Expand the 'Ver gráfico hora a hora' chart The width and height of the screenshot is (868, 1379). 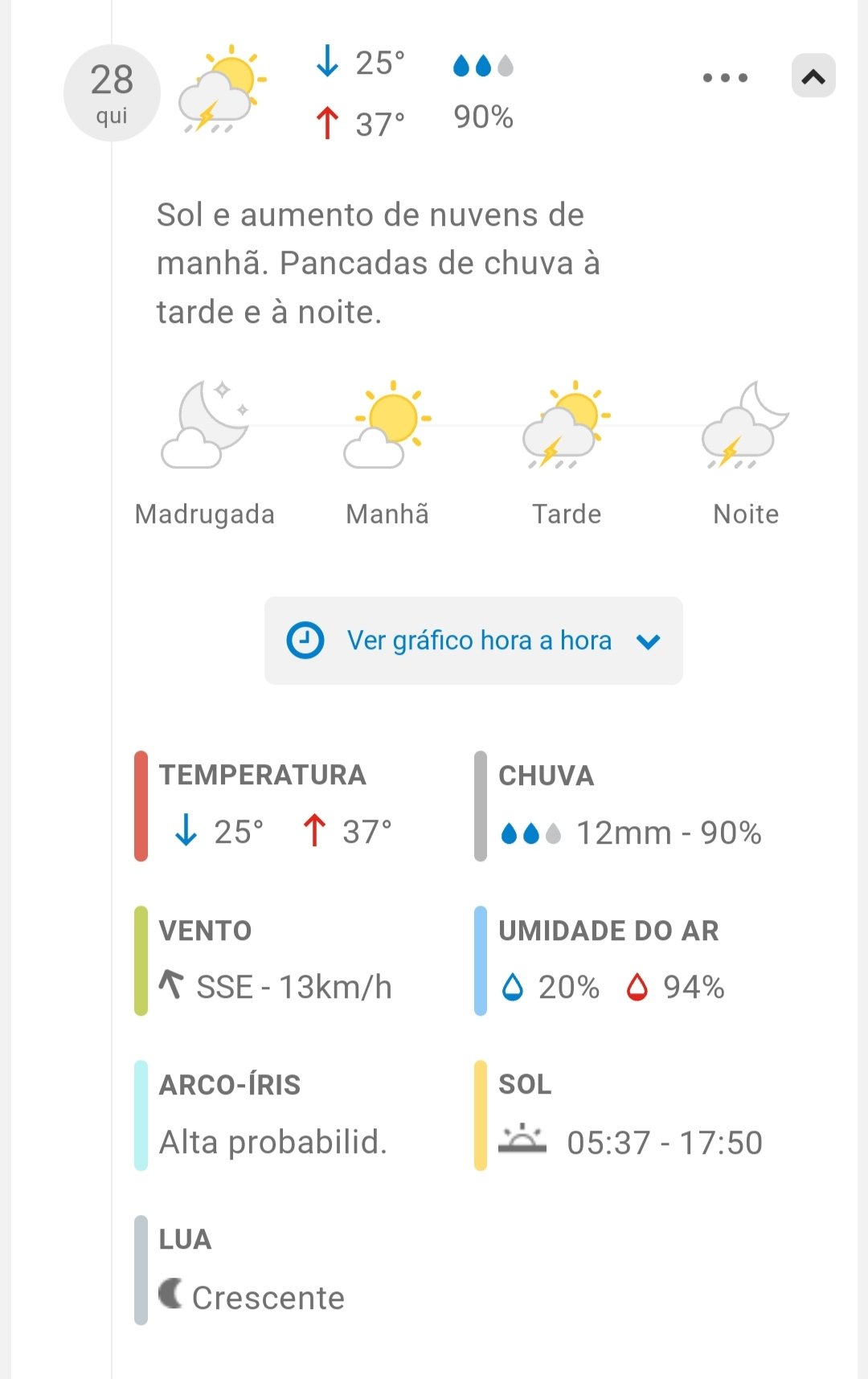click(473, 640)
